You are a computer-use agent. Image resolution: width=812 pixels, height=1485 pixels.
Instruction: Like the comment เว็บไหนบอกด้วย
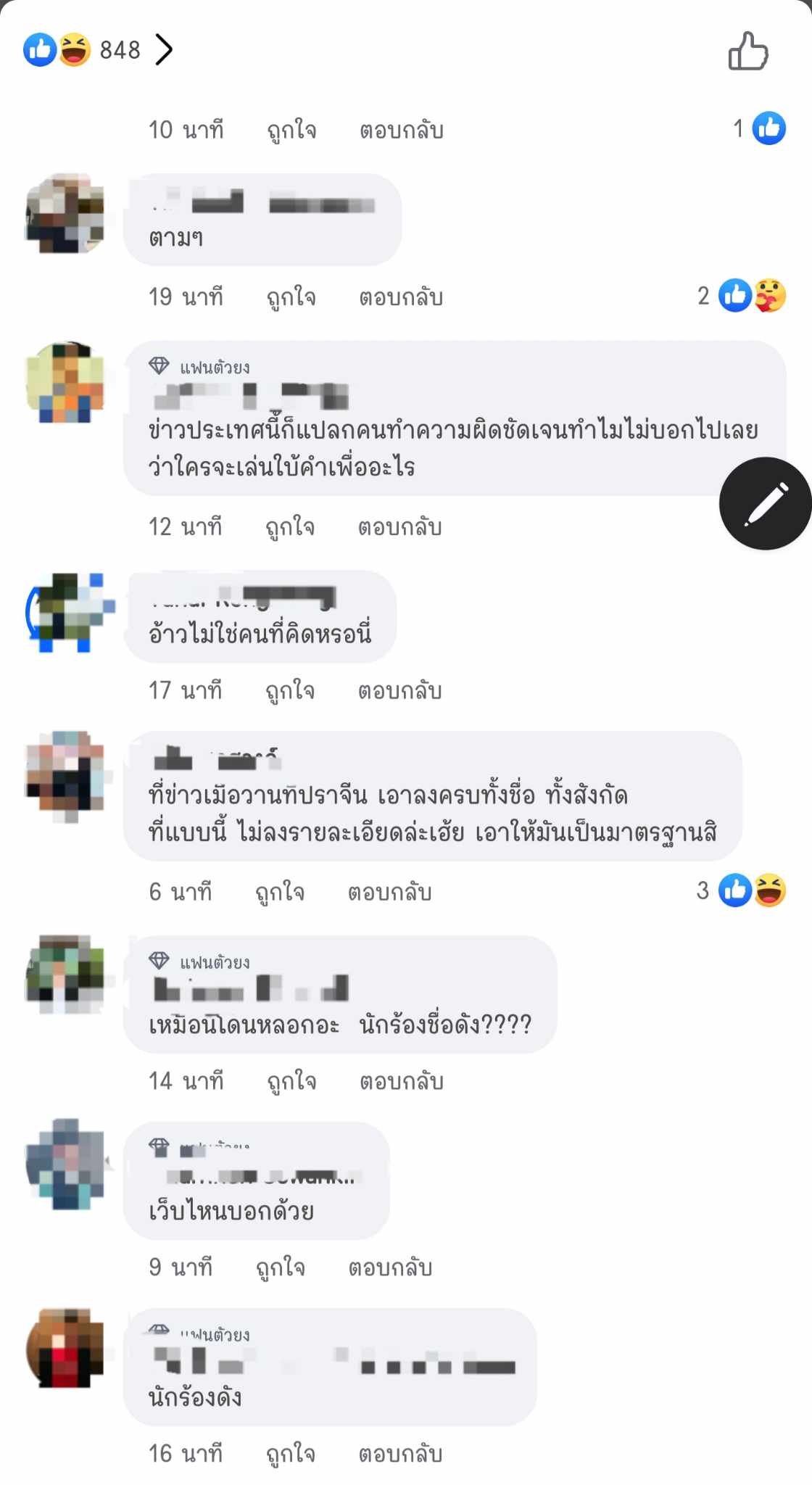pyautogui.click(x=280, y=1267)
